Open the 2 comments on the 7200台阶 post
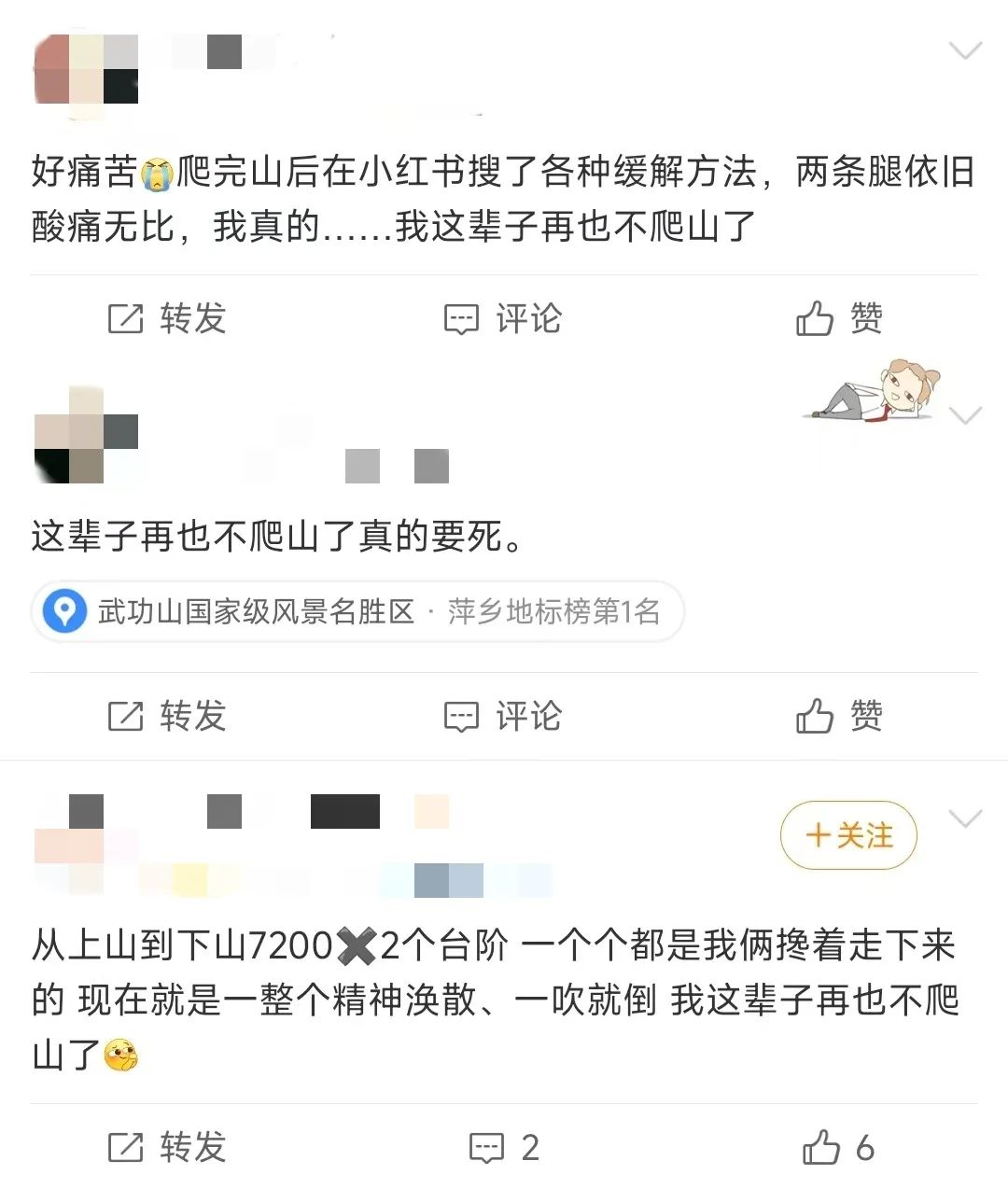The image size is (1008, 1189). [504, 1147]
